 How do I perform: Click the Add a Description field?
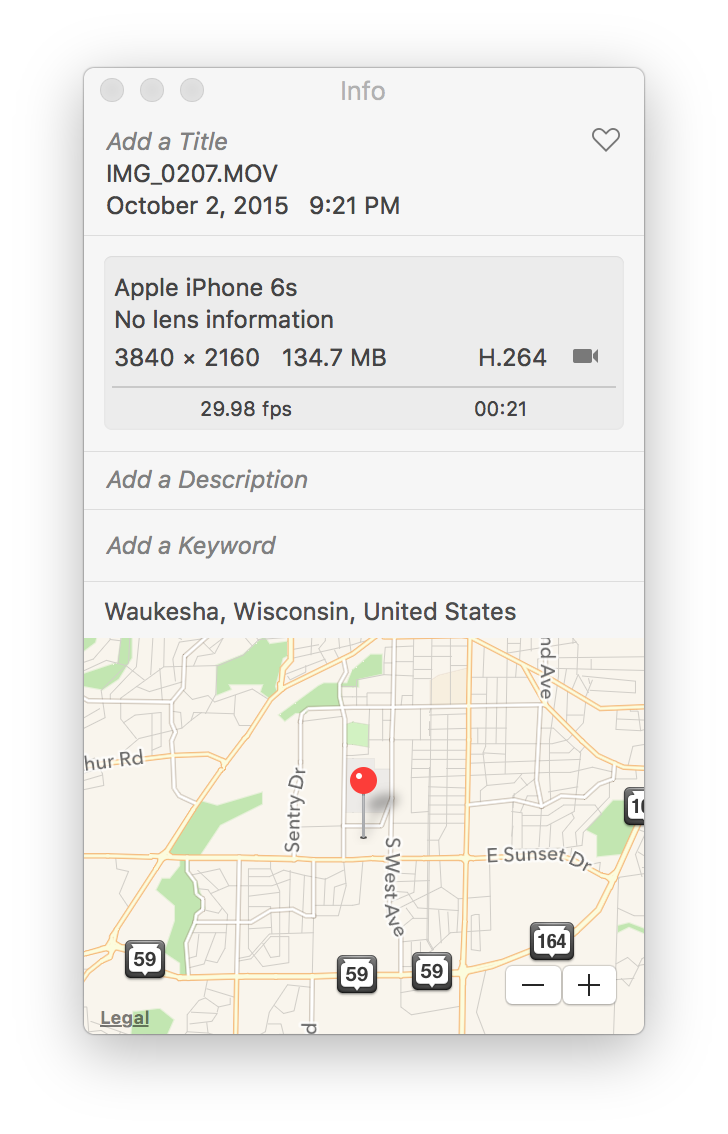pyautogui.click(x=364, y=480)
